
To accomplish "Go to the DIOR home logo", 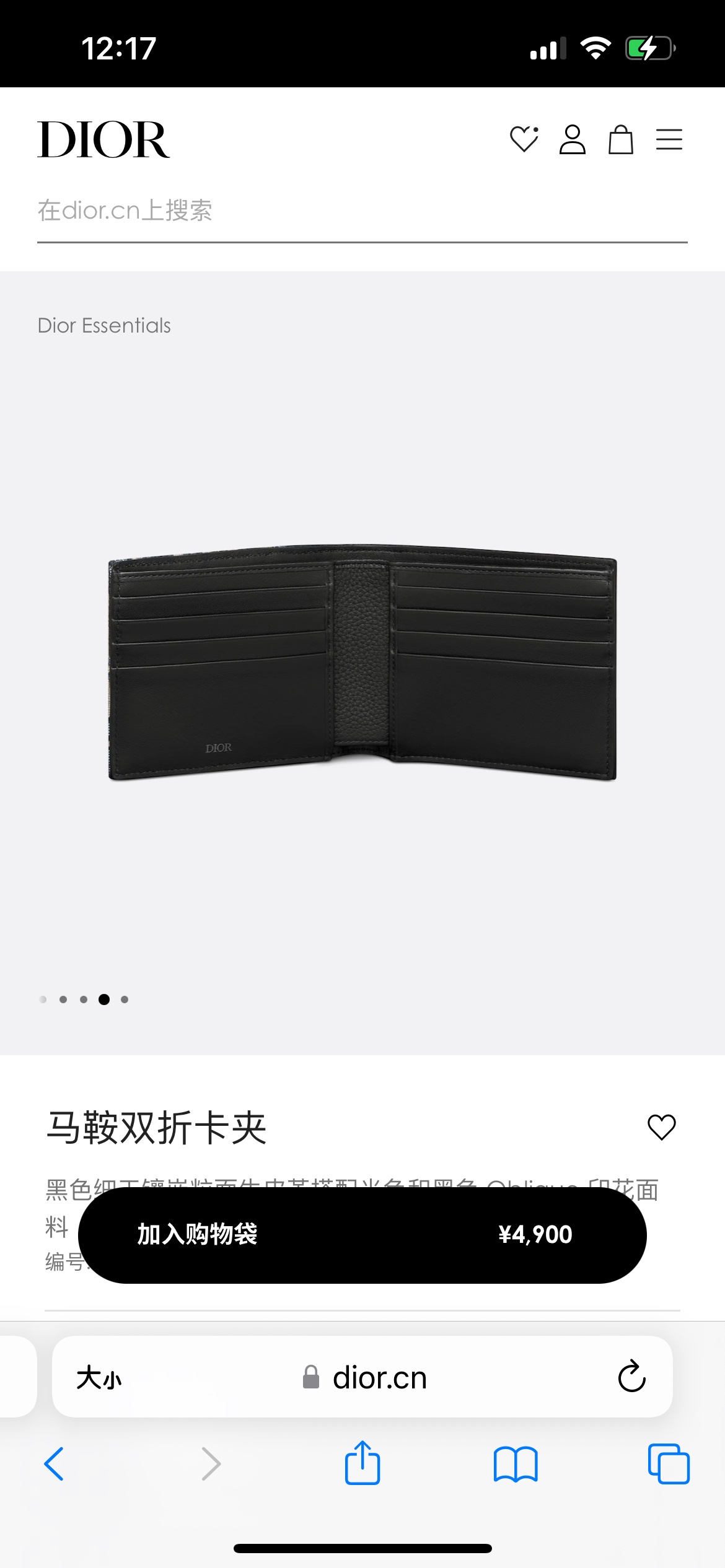I will (x=103, y=140).
